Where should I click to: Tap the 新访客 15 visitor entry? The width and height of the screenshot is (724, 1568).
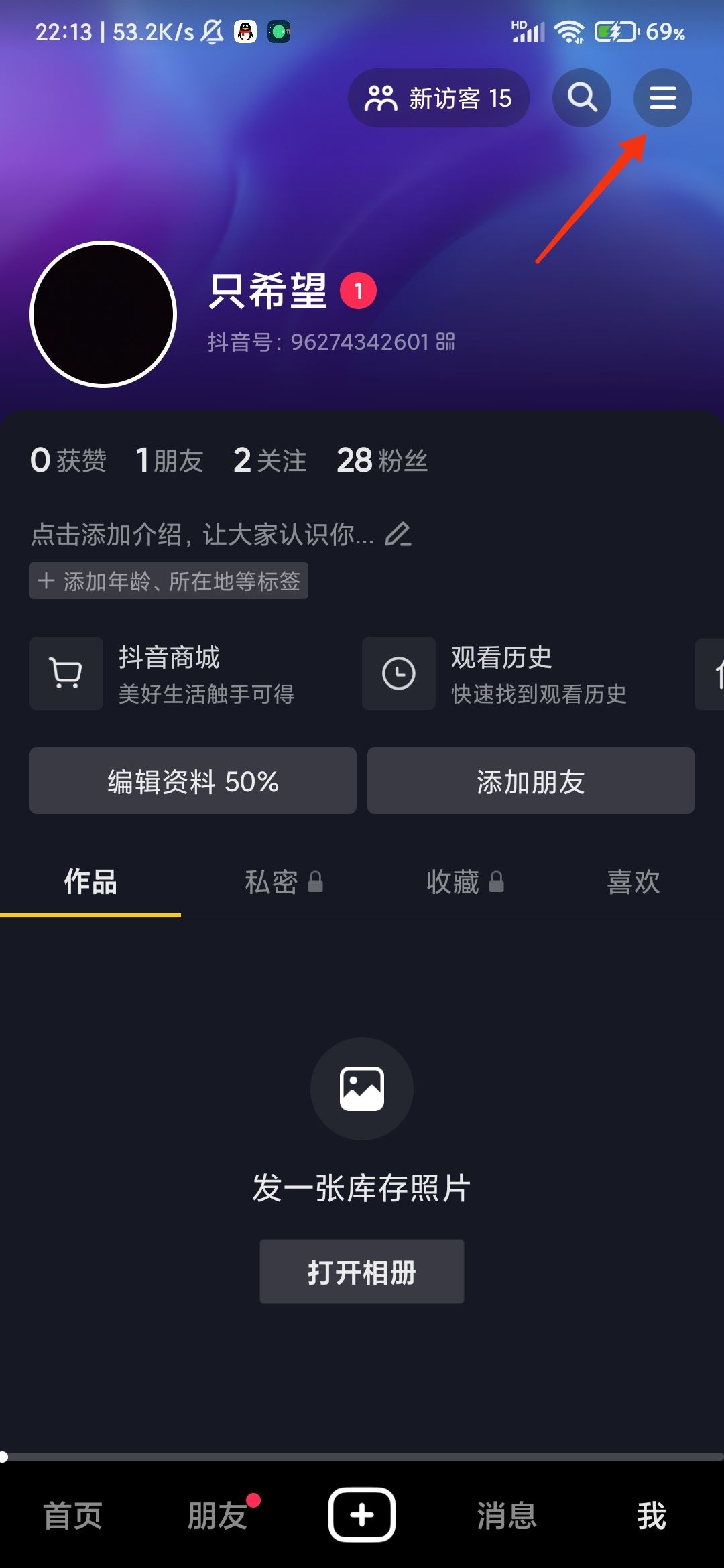click(438, 98)
